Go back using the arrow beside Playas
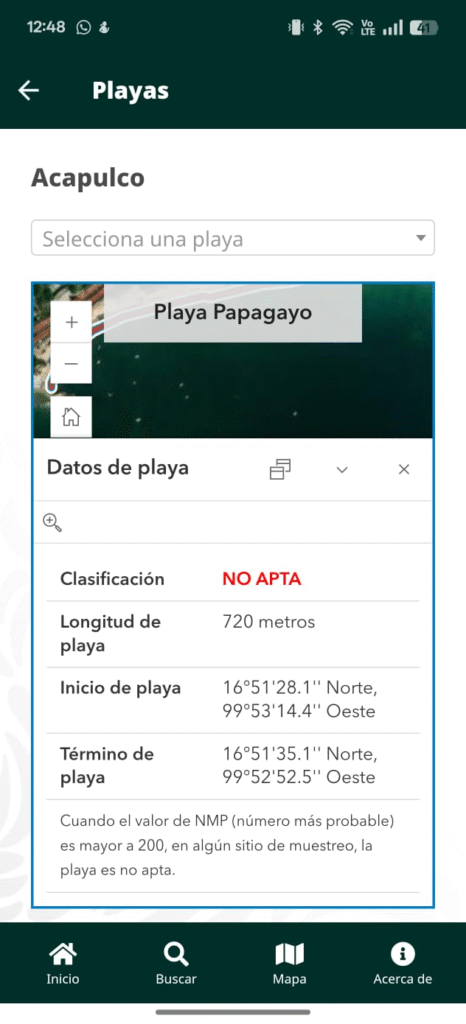Screen dimensions: 466x1024 coord(29,91)
